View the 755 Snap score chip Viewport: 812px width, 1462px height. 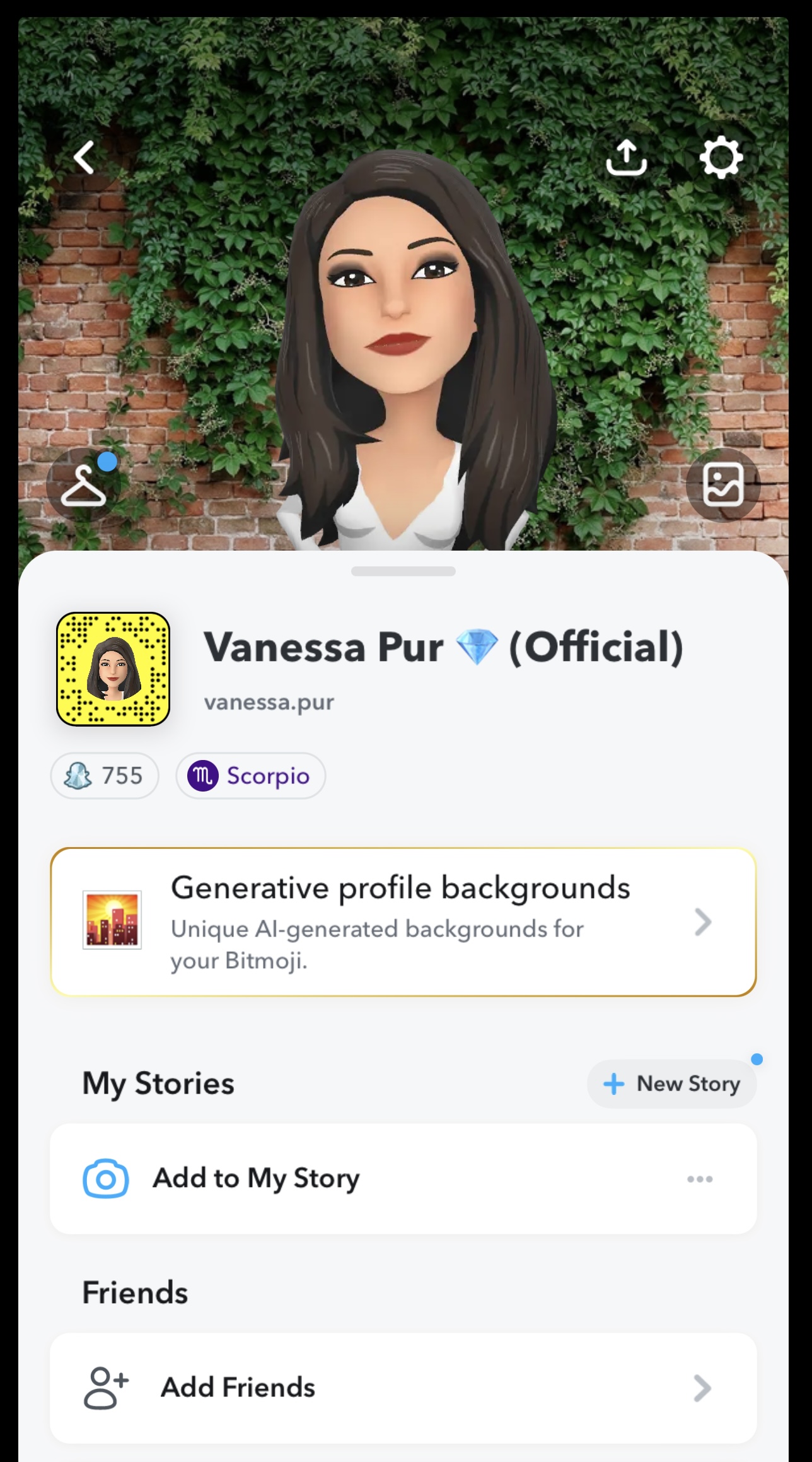105,775
